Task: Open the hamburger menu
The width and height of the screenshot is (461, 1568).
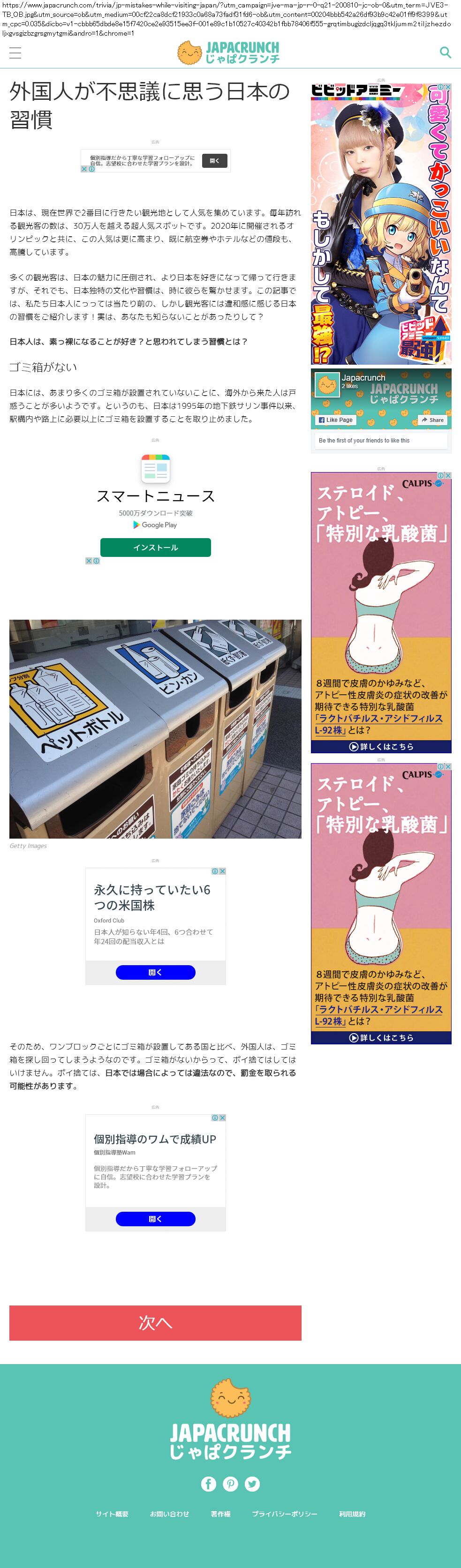Action: click(x=15, y=53)
